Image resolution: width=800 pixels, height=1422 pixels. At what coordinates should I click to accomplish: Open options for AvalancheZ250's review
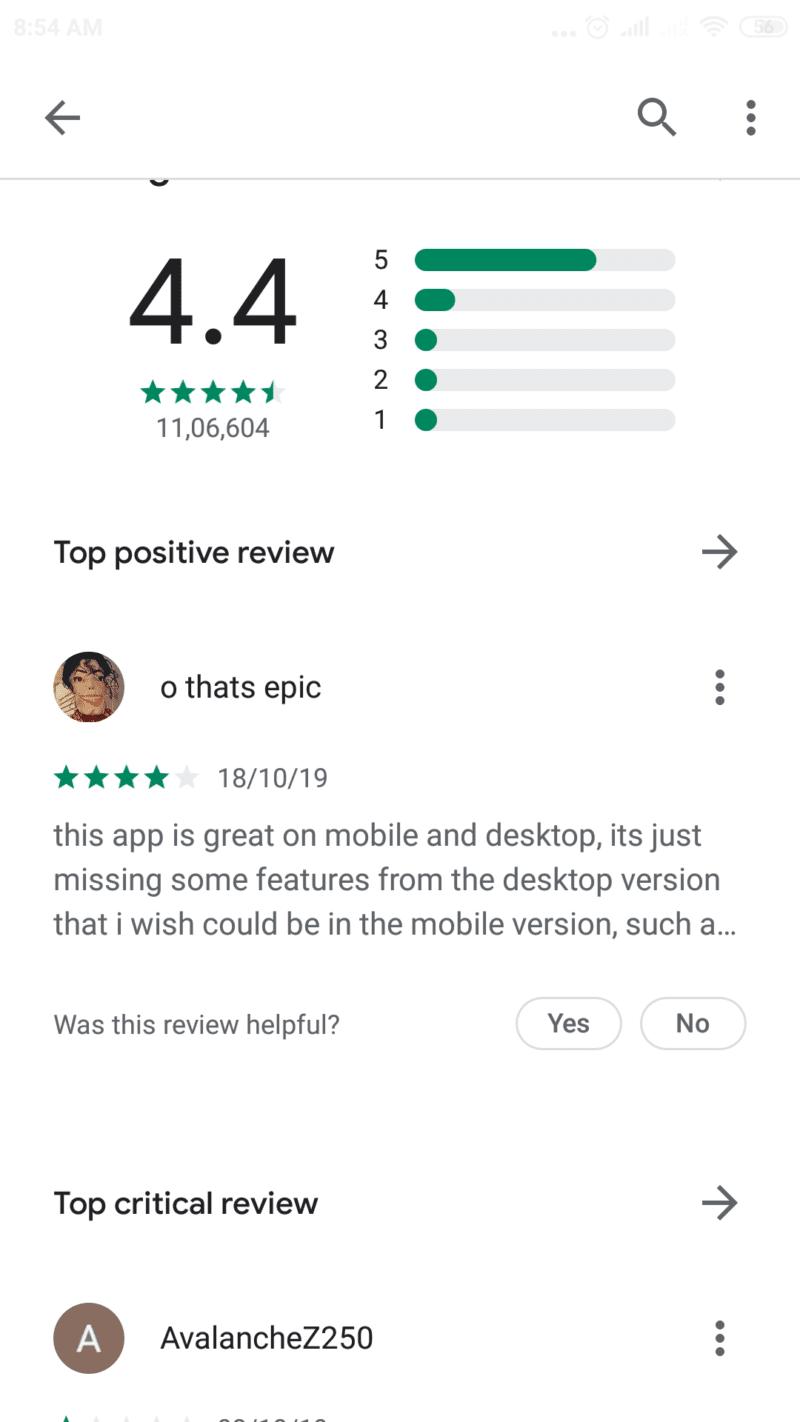pos(719,1338)
